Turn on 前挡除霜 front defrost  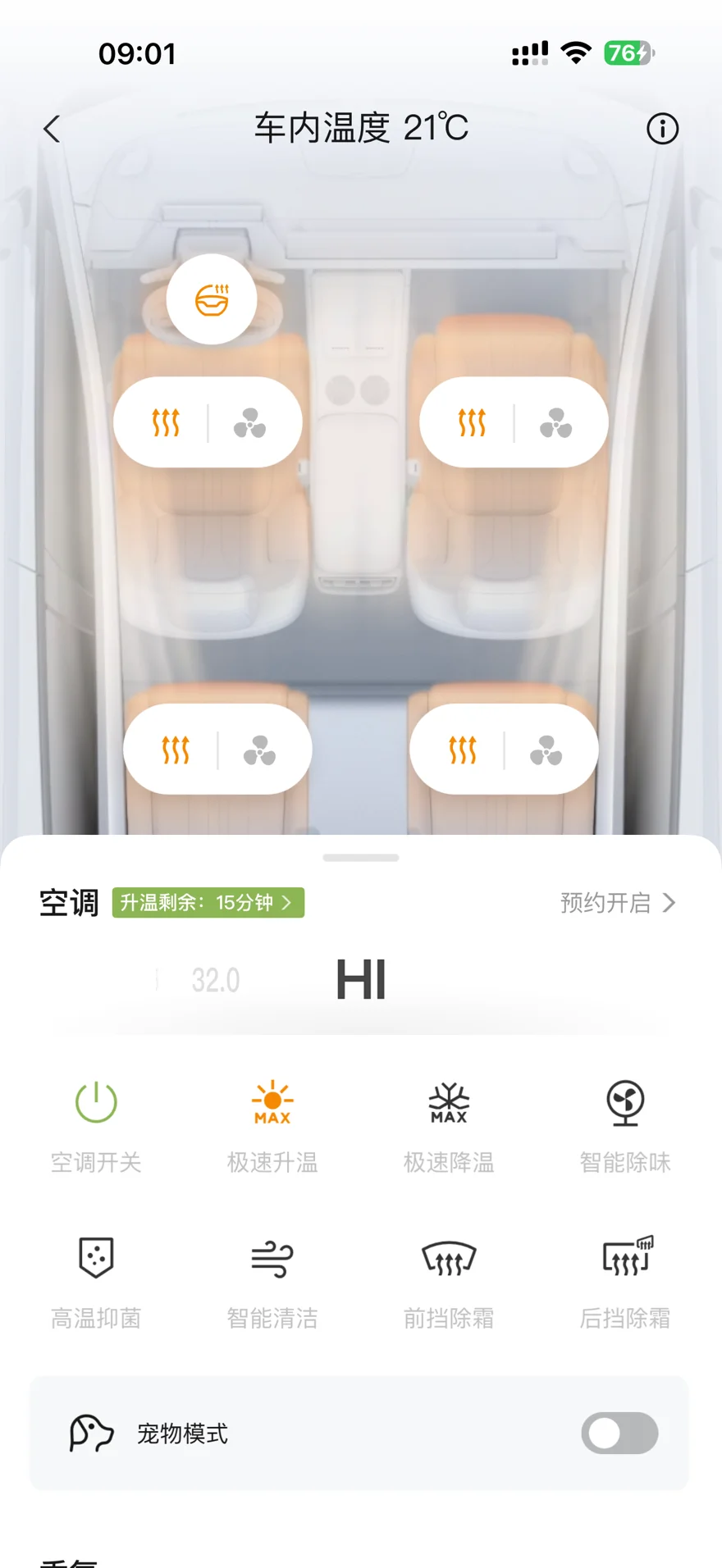coord(449,1259)
